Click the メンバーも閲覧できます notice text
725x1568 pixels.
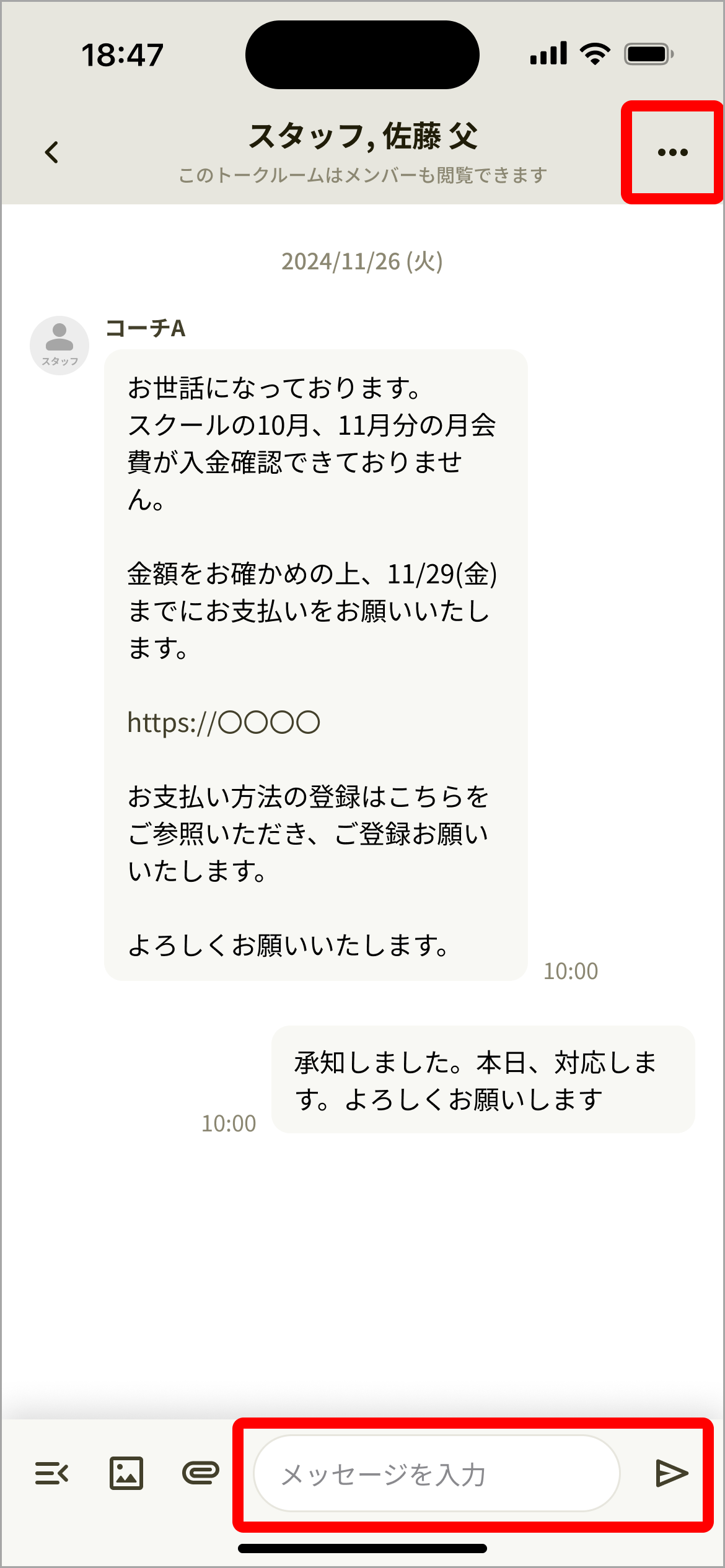pyautogui.click(x=362, y=175)
